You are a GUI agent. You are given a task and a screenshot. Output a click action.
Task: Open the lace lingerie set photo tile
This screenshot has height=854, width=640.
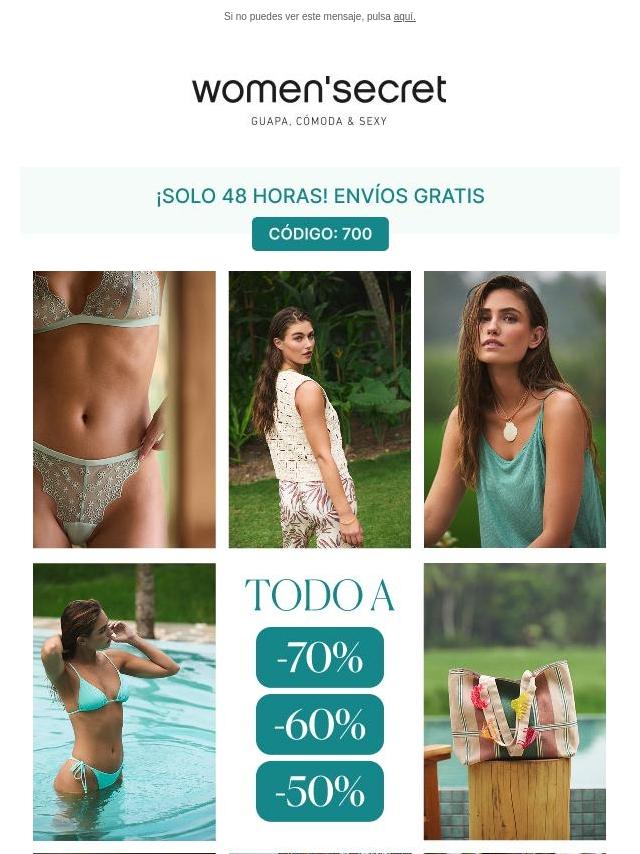[124, 409]
